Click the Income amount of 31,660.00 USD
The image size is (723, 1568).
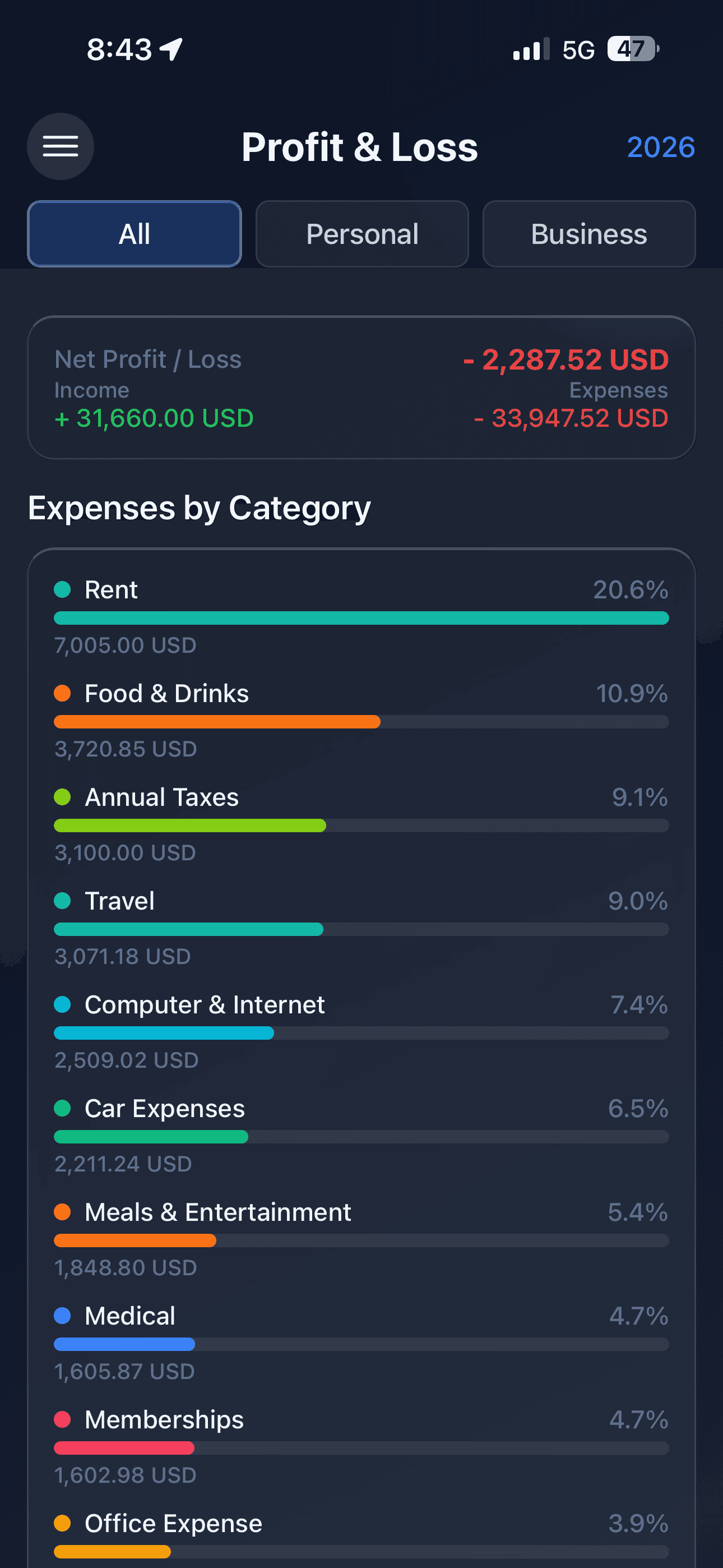tap(154, 418)
